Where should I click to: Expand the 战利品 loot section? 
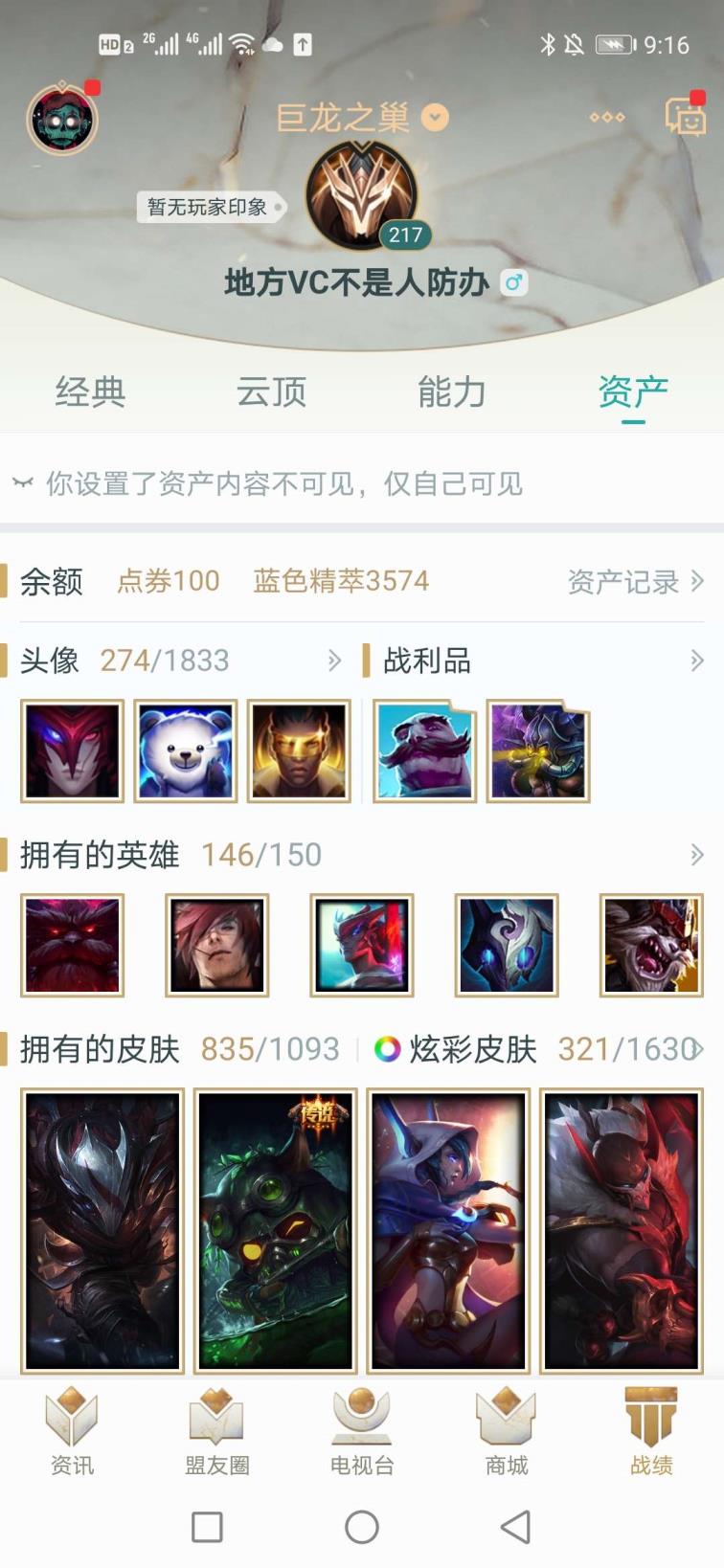tap(696, 661)
